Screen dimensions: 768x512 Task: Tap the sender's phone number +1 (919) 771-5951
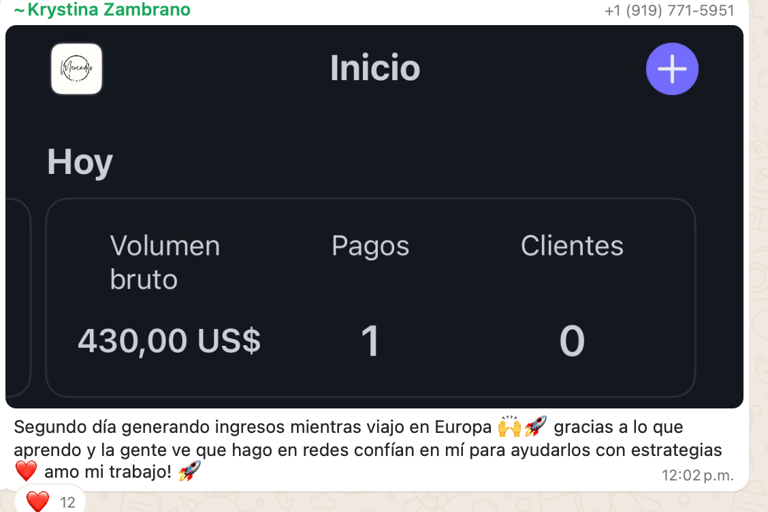[669, 11]
